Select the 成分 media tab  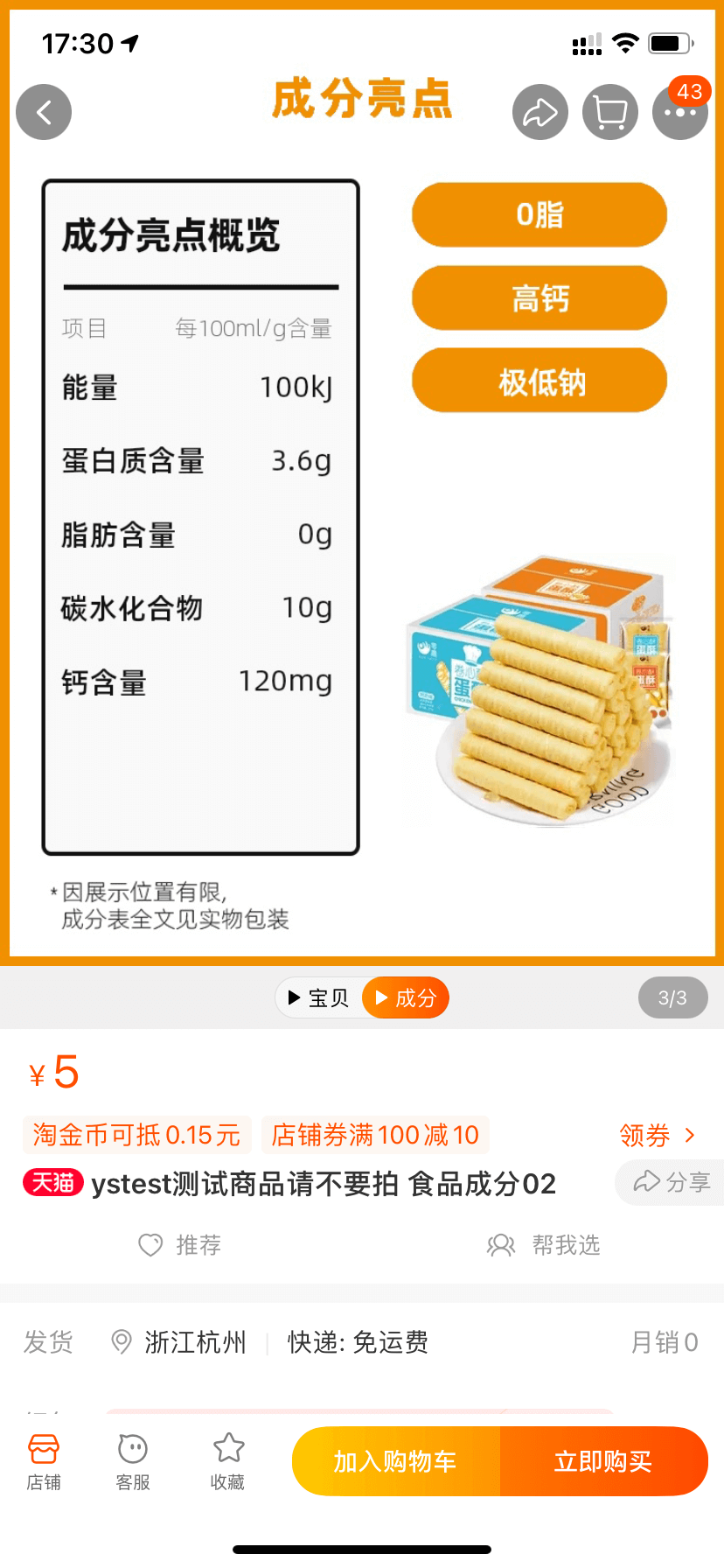coord(406,997)
